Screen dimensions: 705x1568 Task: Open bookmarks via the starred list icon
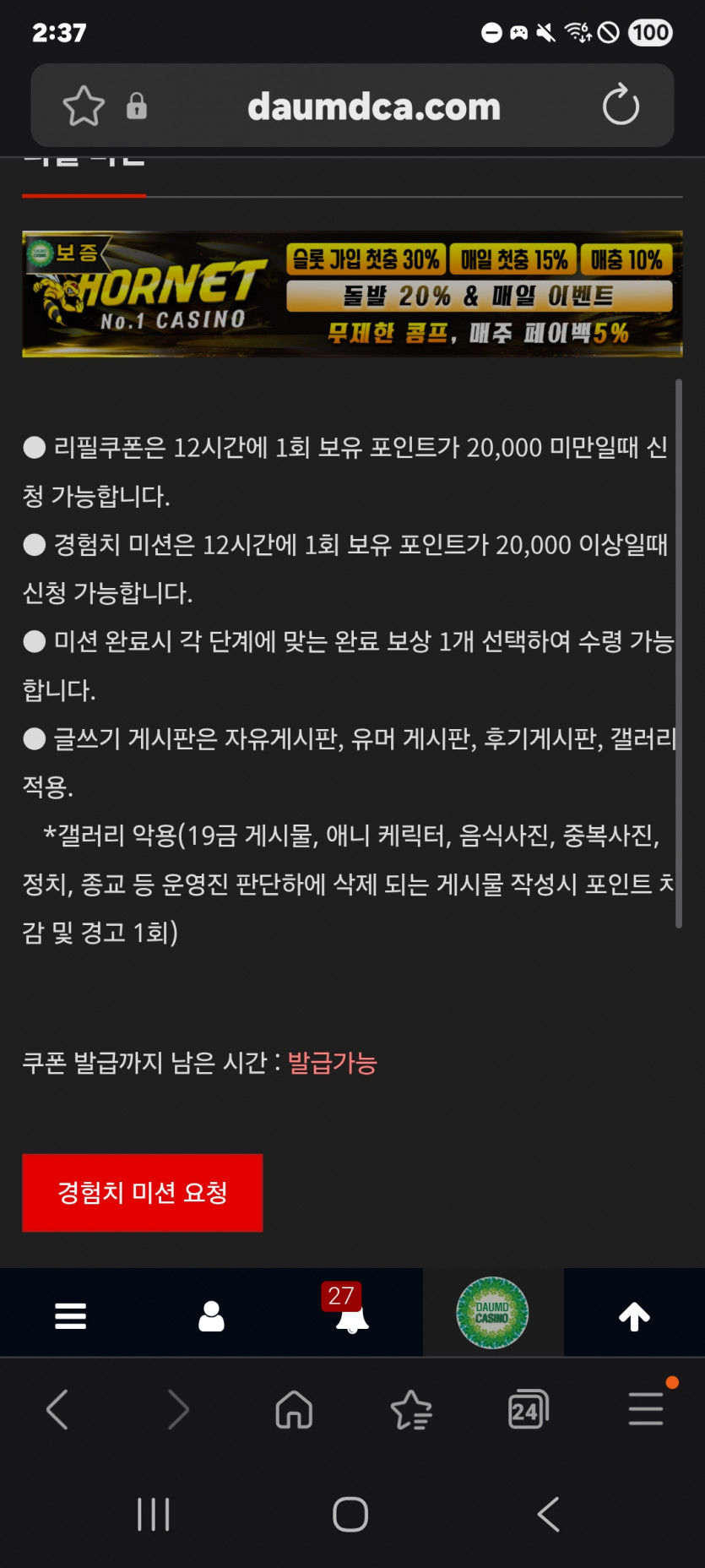(x=410, y=1409)
